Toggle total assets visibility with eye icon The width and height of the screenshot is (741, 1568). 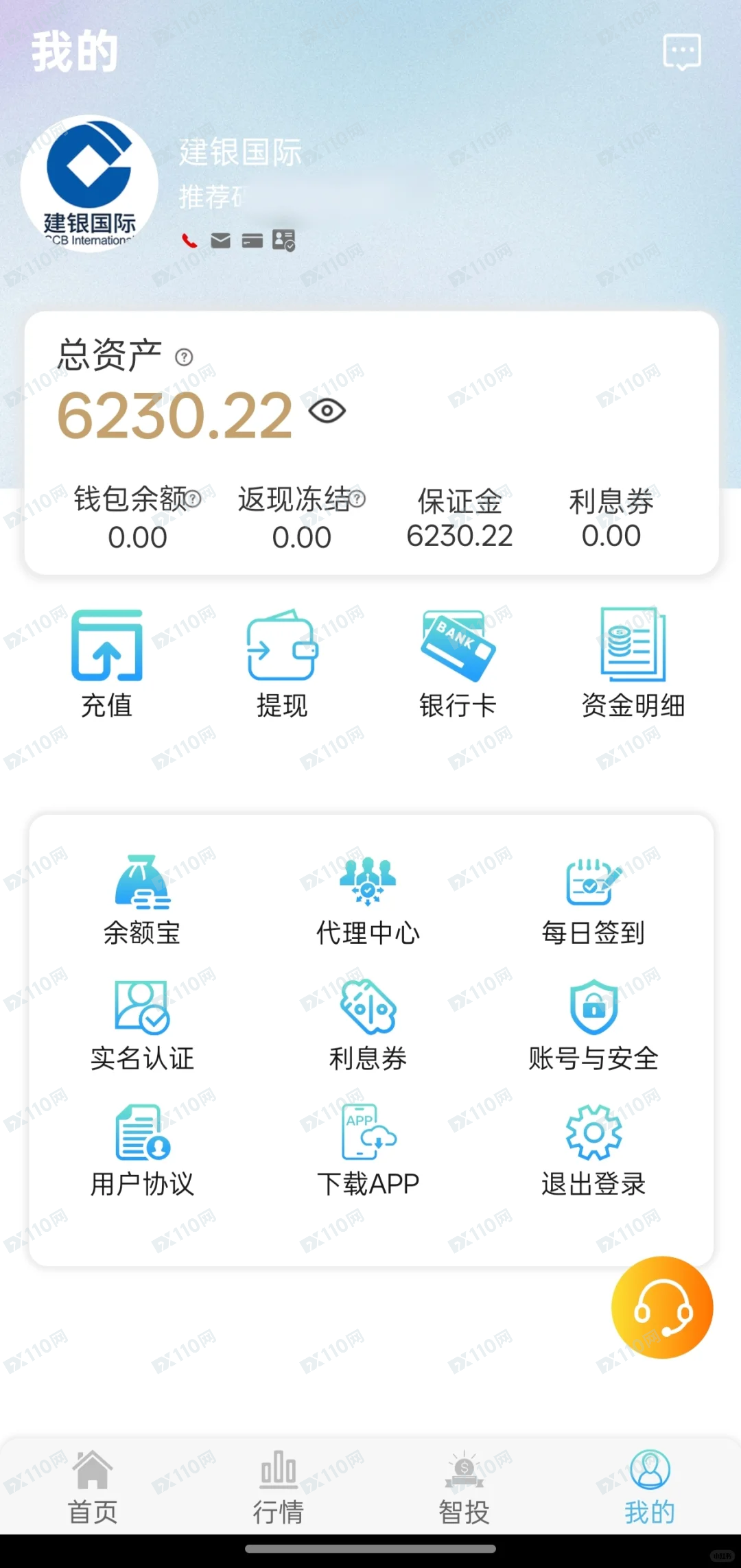327,411
